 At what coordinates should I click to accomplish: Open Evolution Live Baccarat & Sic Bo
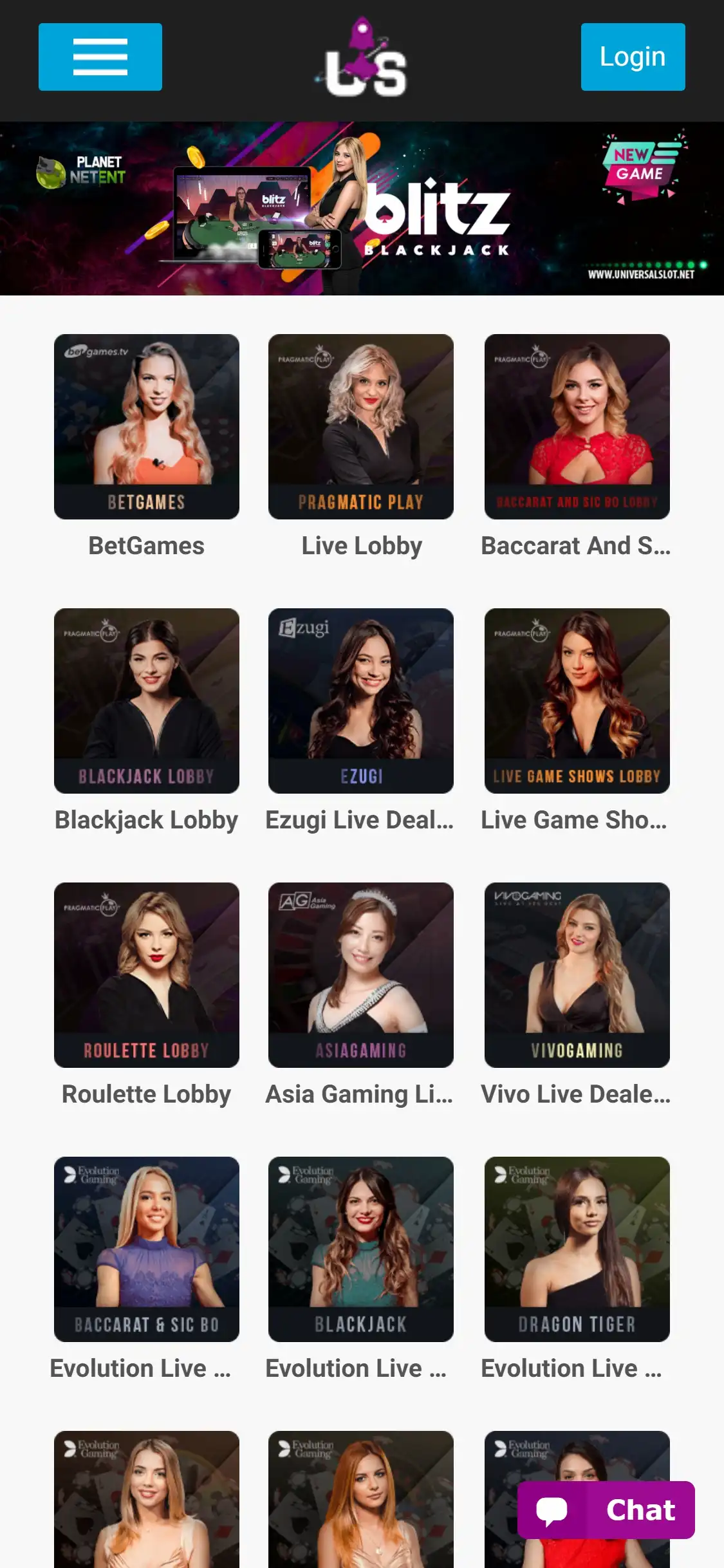[x=147, y=1249]
